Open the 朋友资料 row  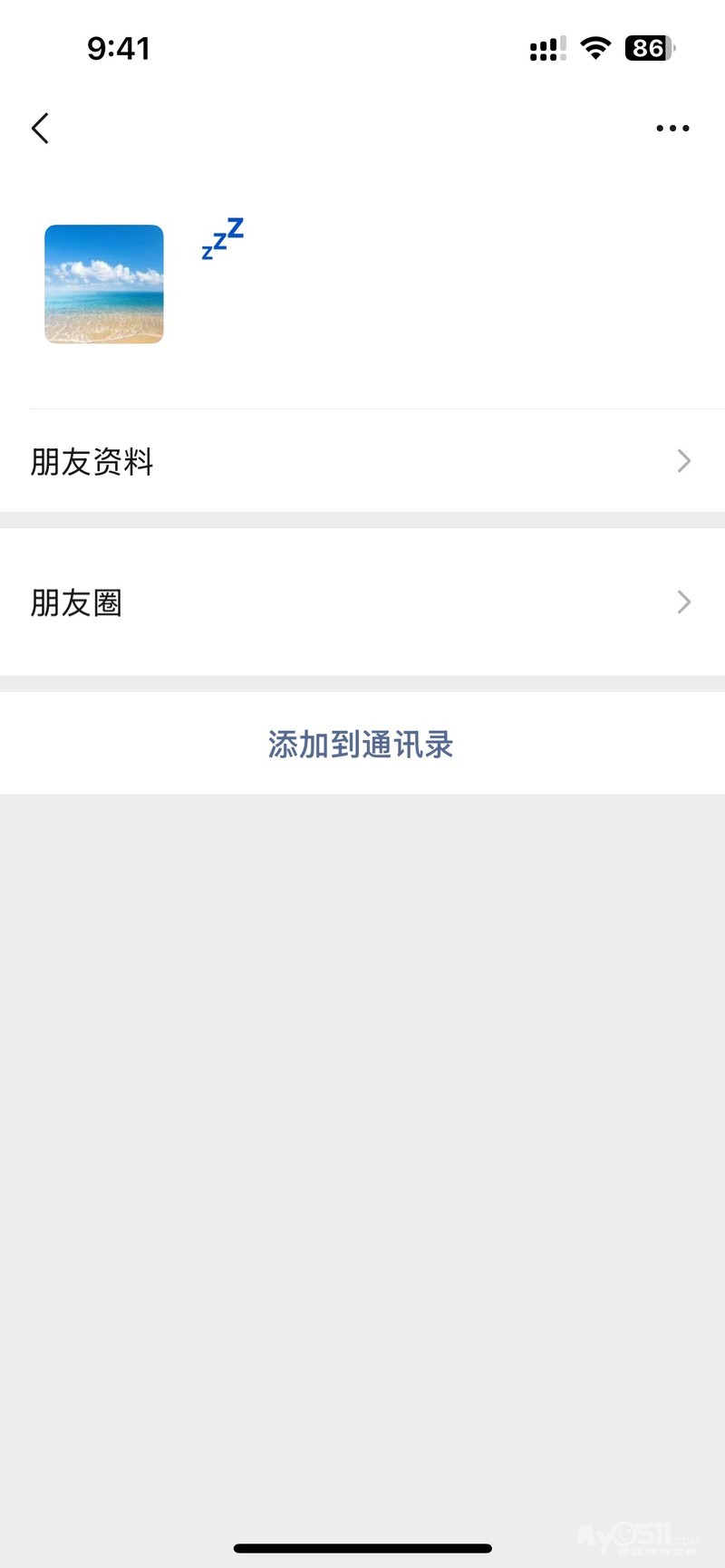362,462
